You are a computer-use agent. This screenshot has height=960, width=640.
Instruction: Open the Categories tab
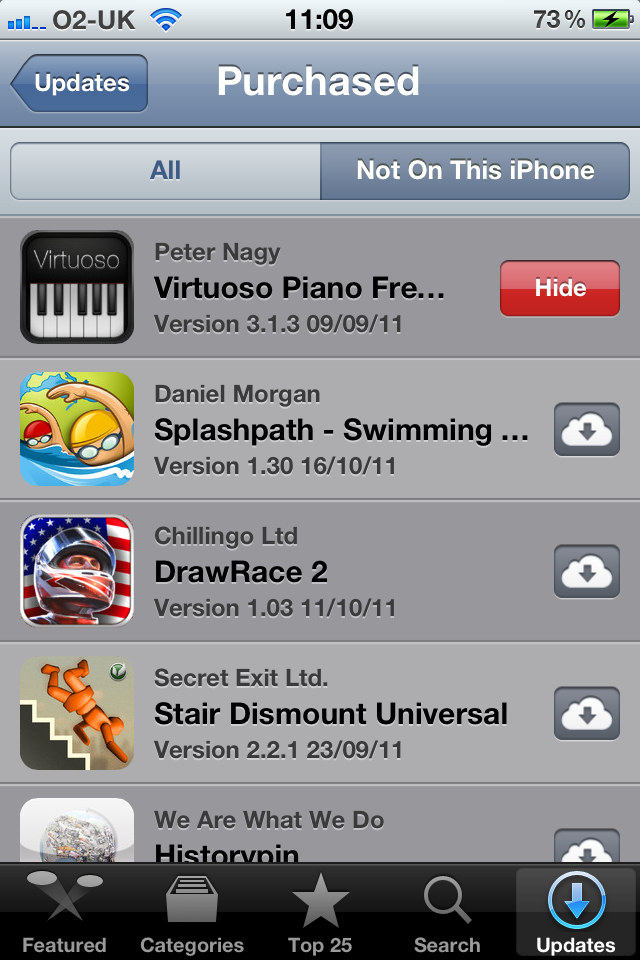pyautogui.click(x=192, y=914)
